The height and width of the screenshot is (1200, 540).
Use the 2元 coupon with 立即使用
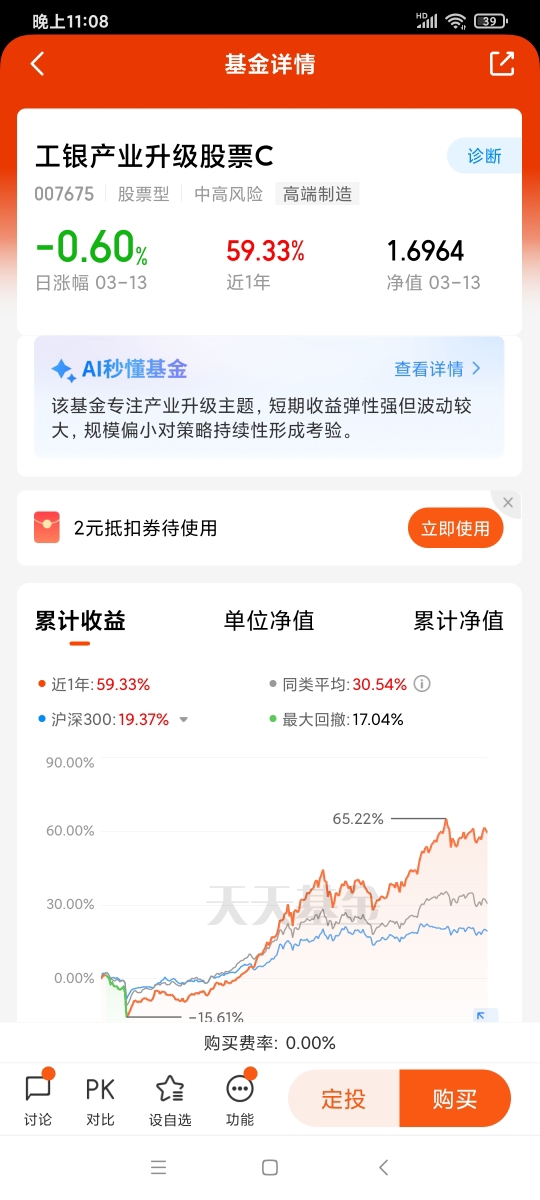coord(455,528)
